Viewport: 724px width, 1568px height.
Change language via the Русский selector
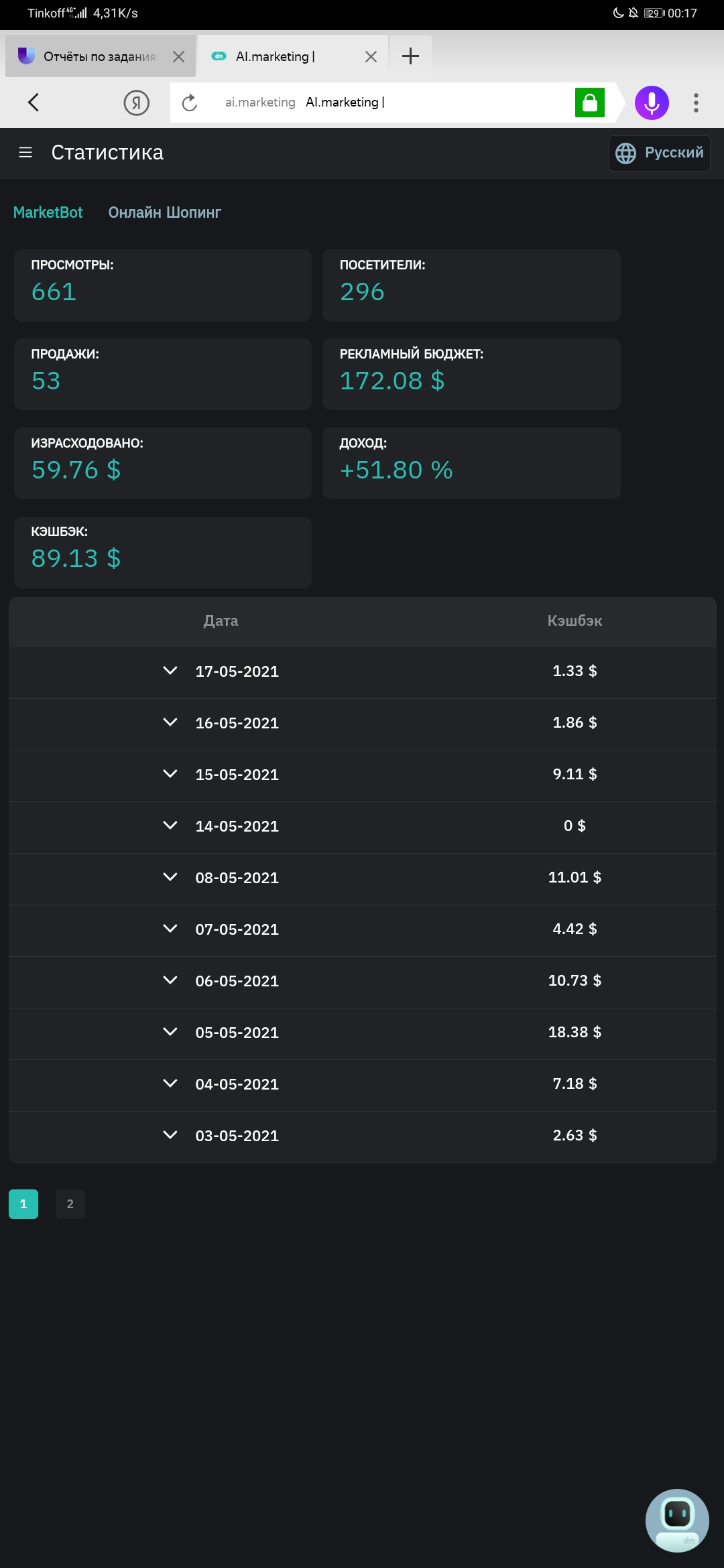point(660,153)
